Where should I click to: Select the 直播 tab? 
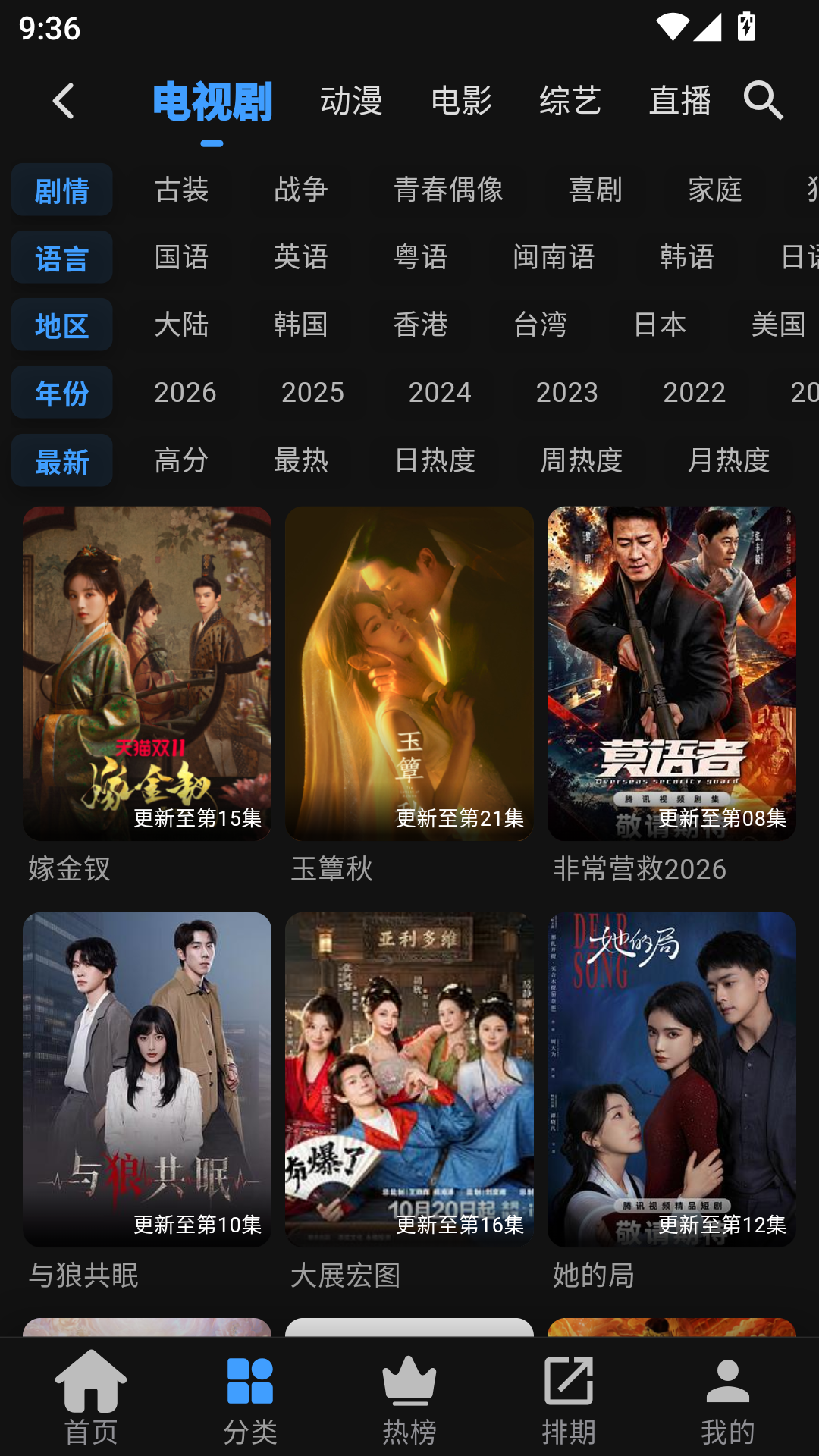tap(680, 101)
